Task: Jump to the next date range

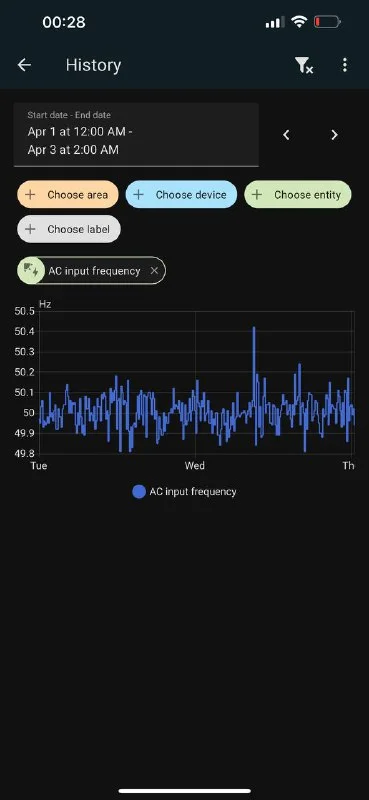Action: point(334,135)
